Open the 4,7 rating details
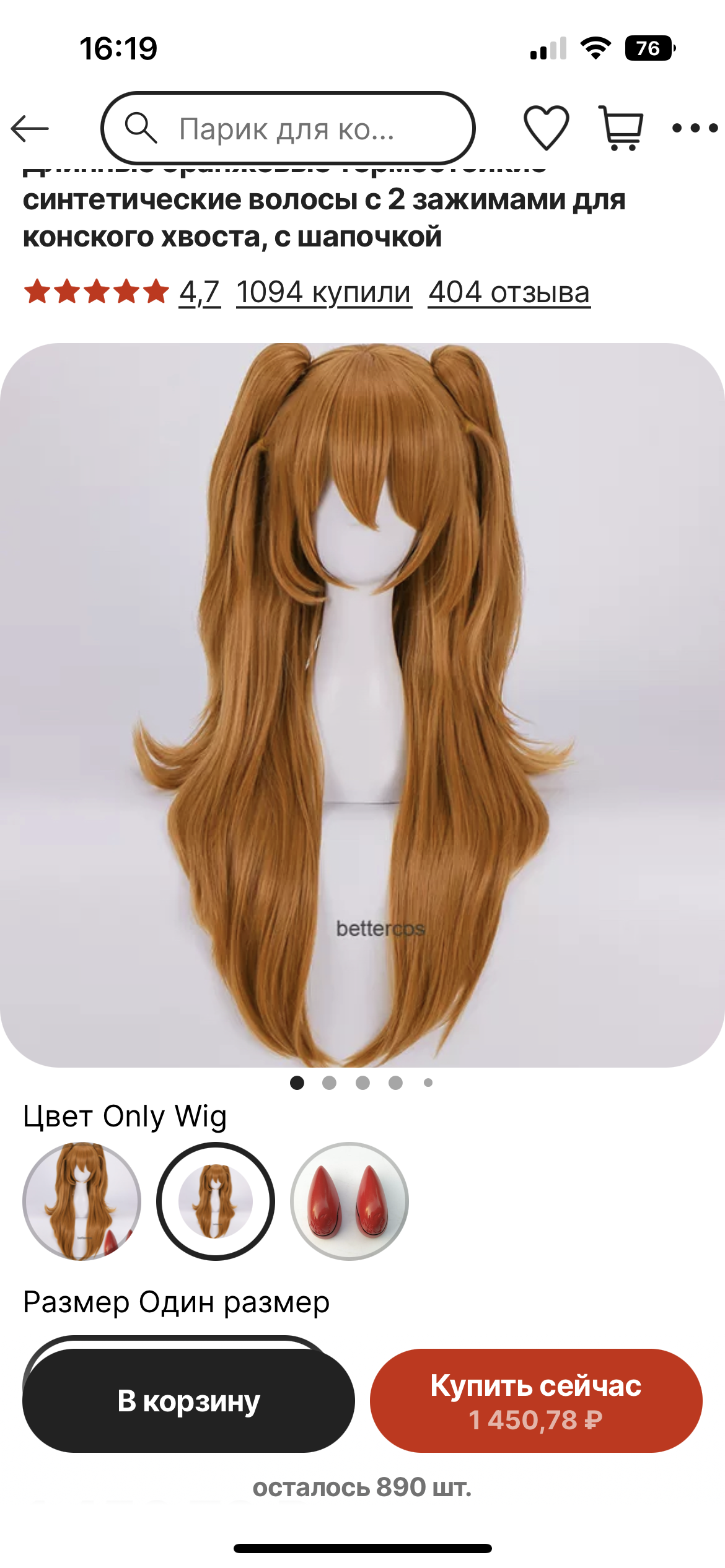 pos(199,292)
